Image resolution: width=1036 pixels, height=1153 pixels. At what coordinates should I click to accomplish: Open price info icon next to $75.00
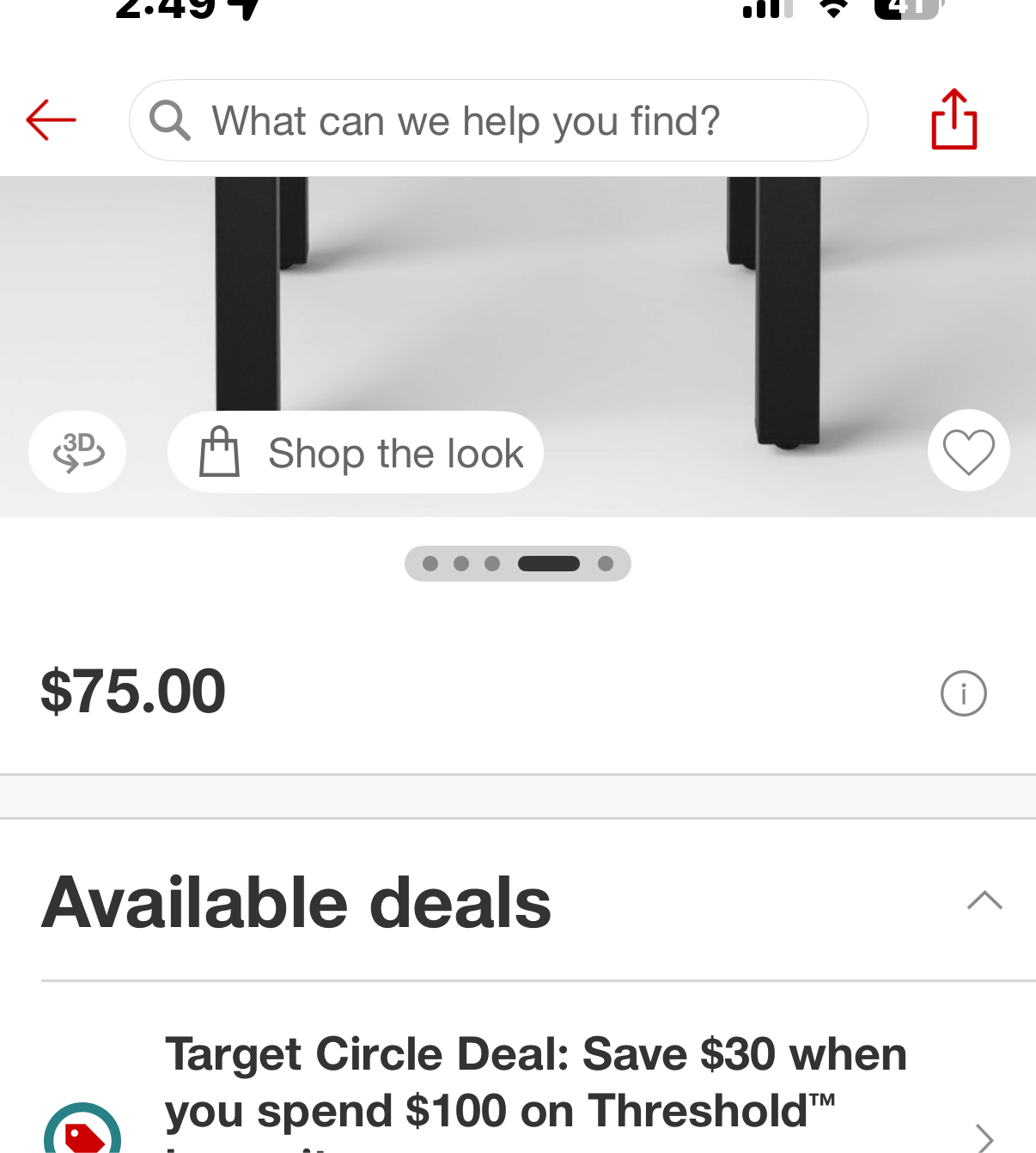pyautogui.click(x=963, y=693)
